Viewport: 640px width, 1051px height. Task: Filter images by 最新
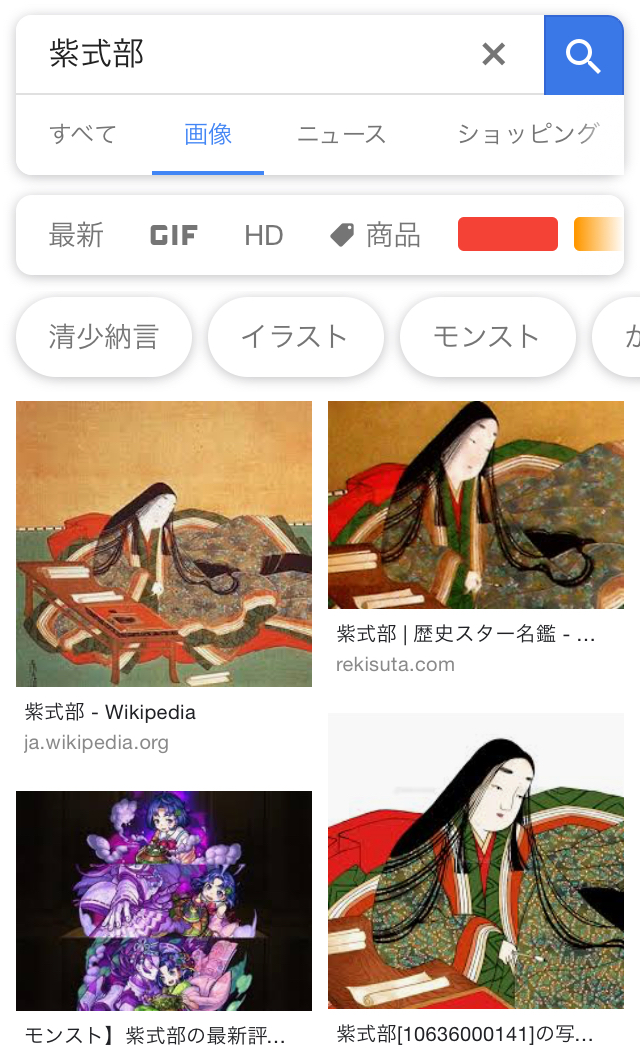(76, 235)
